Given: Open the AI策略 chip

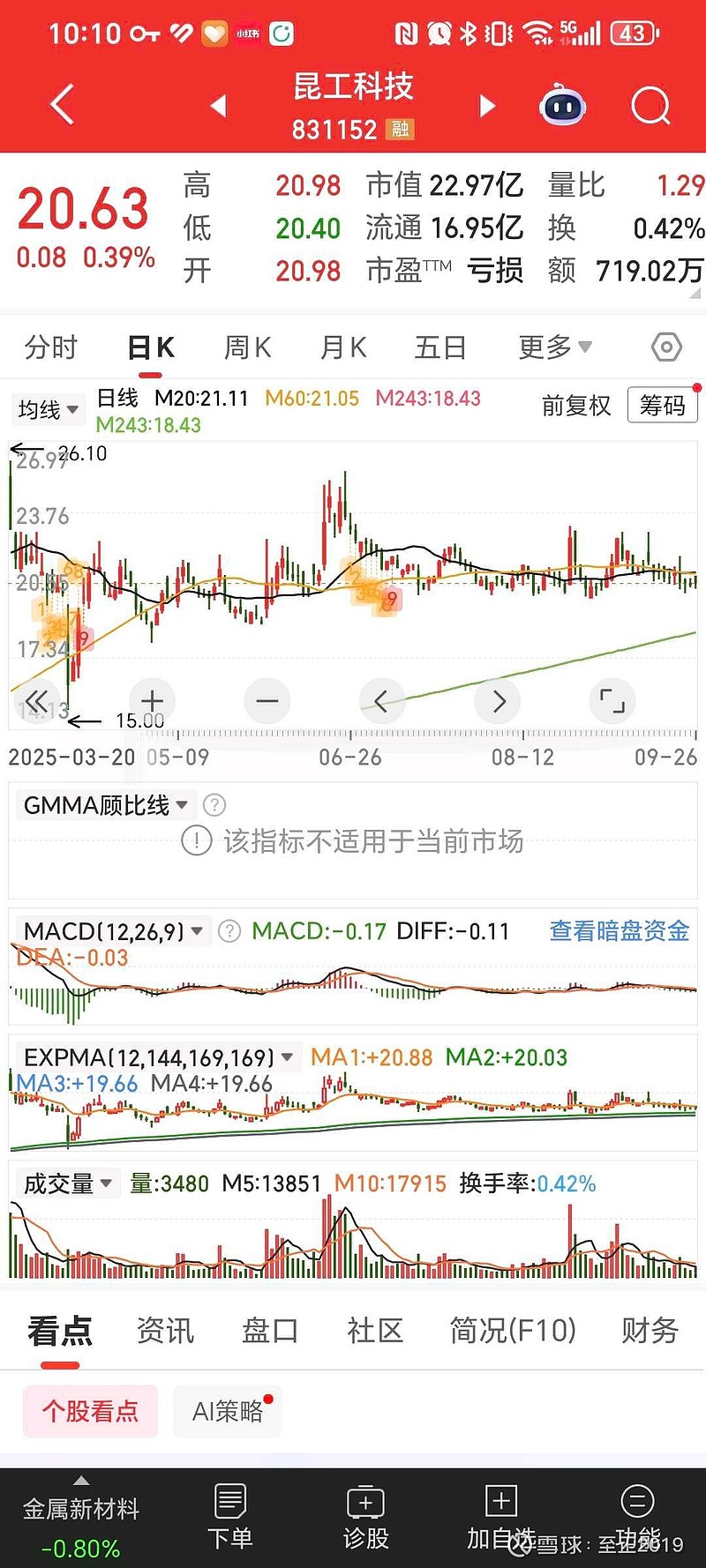Looking at the screenshot, I should [x=228, y=1411].
